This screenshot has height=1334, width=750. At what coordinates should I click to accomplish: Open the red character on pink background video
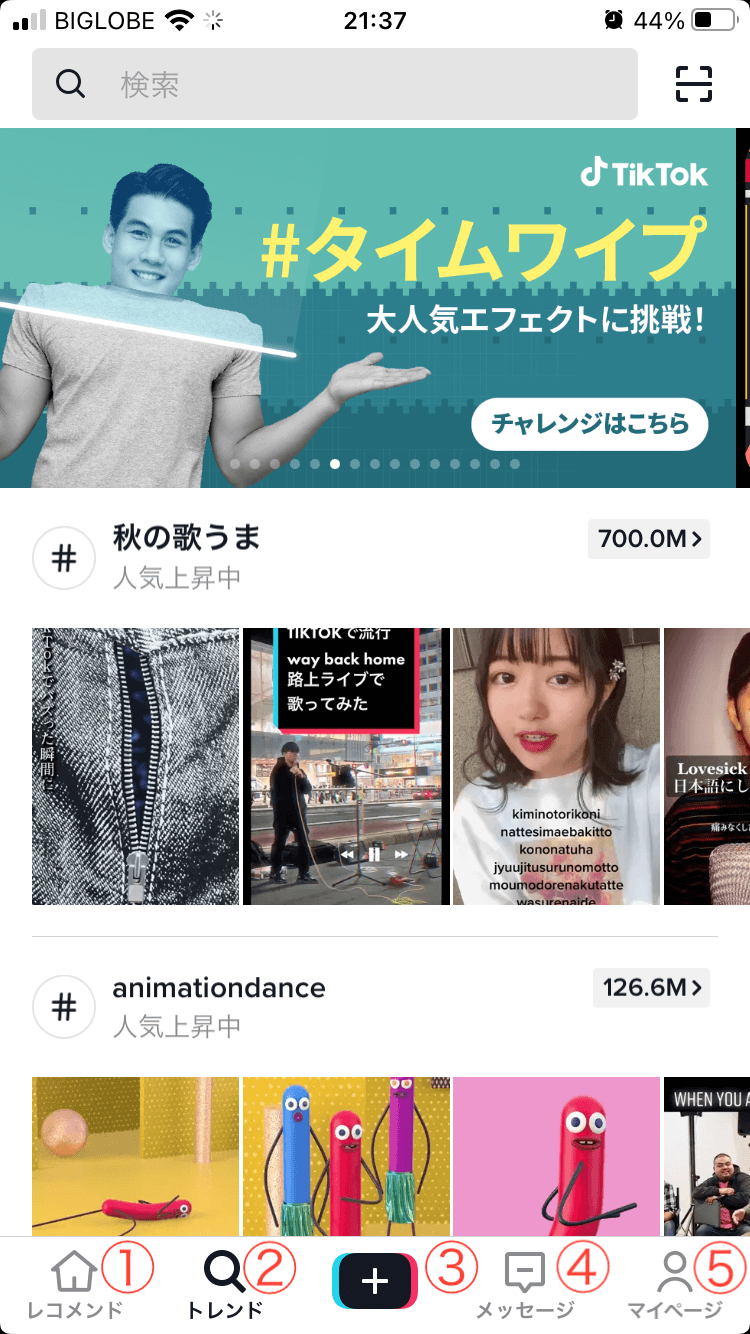tap(556, 1156)
